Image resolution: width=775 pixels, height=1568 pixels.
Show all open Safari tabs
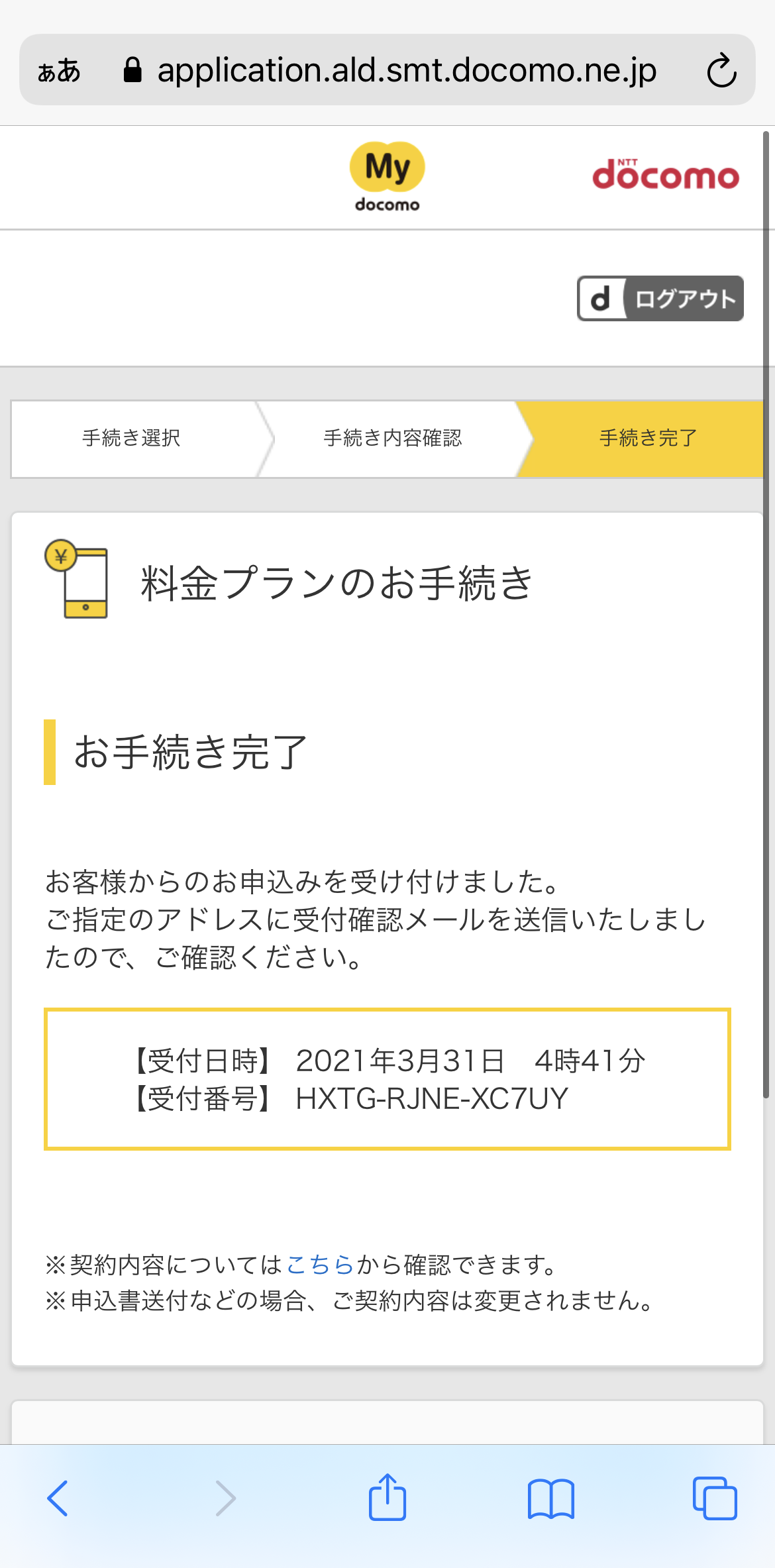(715, 1498)
